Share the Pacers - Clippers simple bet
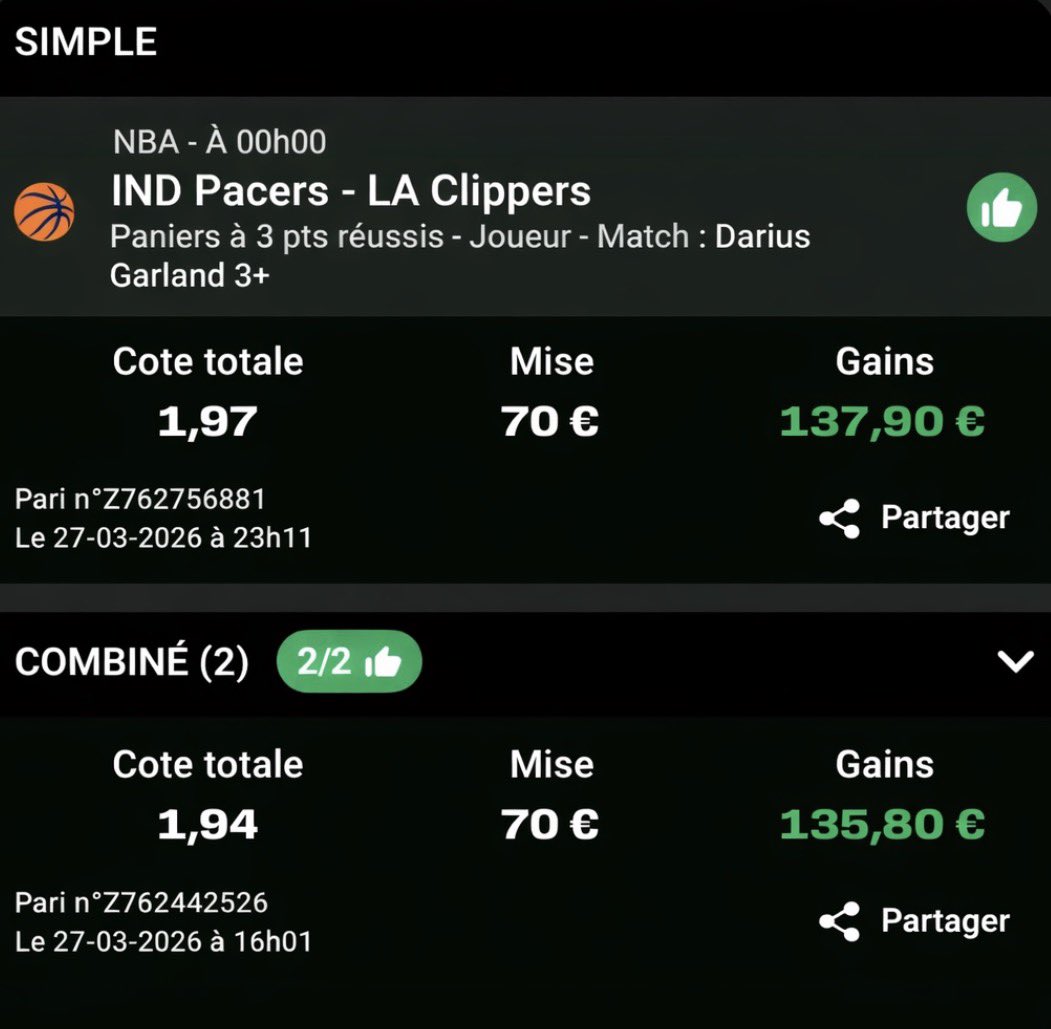The image size is (1051, 1029). (x=913, y=518)
